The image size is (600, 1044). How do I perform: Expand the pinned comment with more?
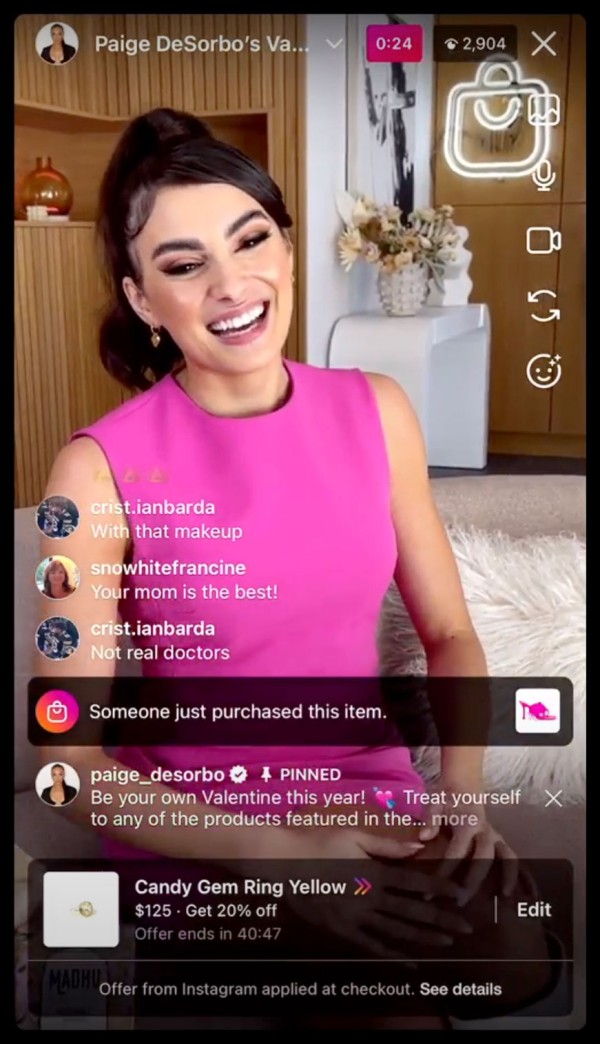(455, 819)
